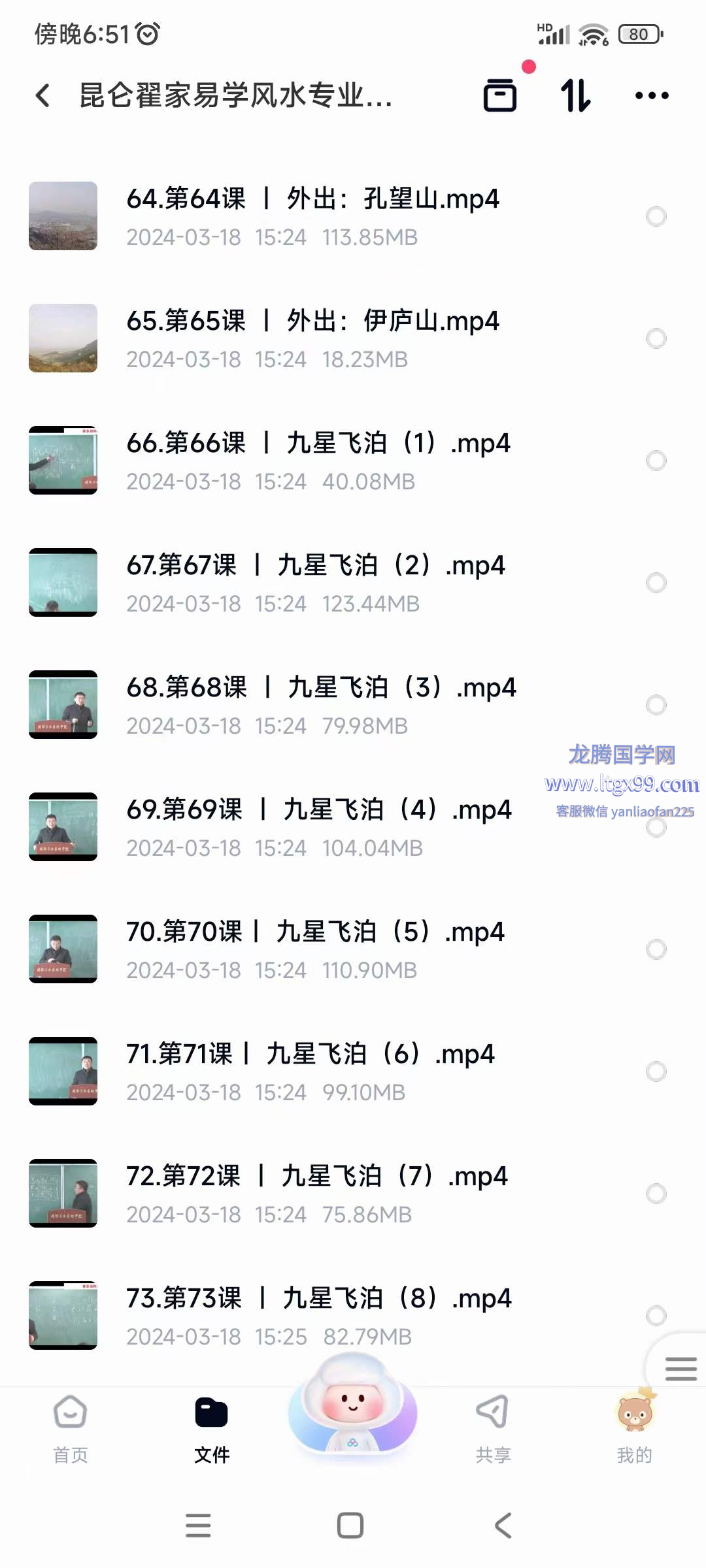Open video 64.第64课 外出：孔望山.mp4
Image resolution: width=706 pixels, height=1568 pixels.
(x=312, y=216)
